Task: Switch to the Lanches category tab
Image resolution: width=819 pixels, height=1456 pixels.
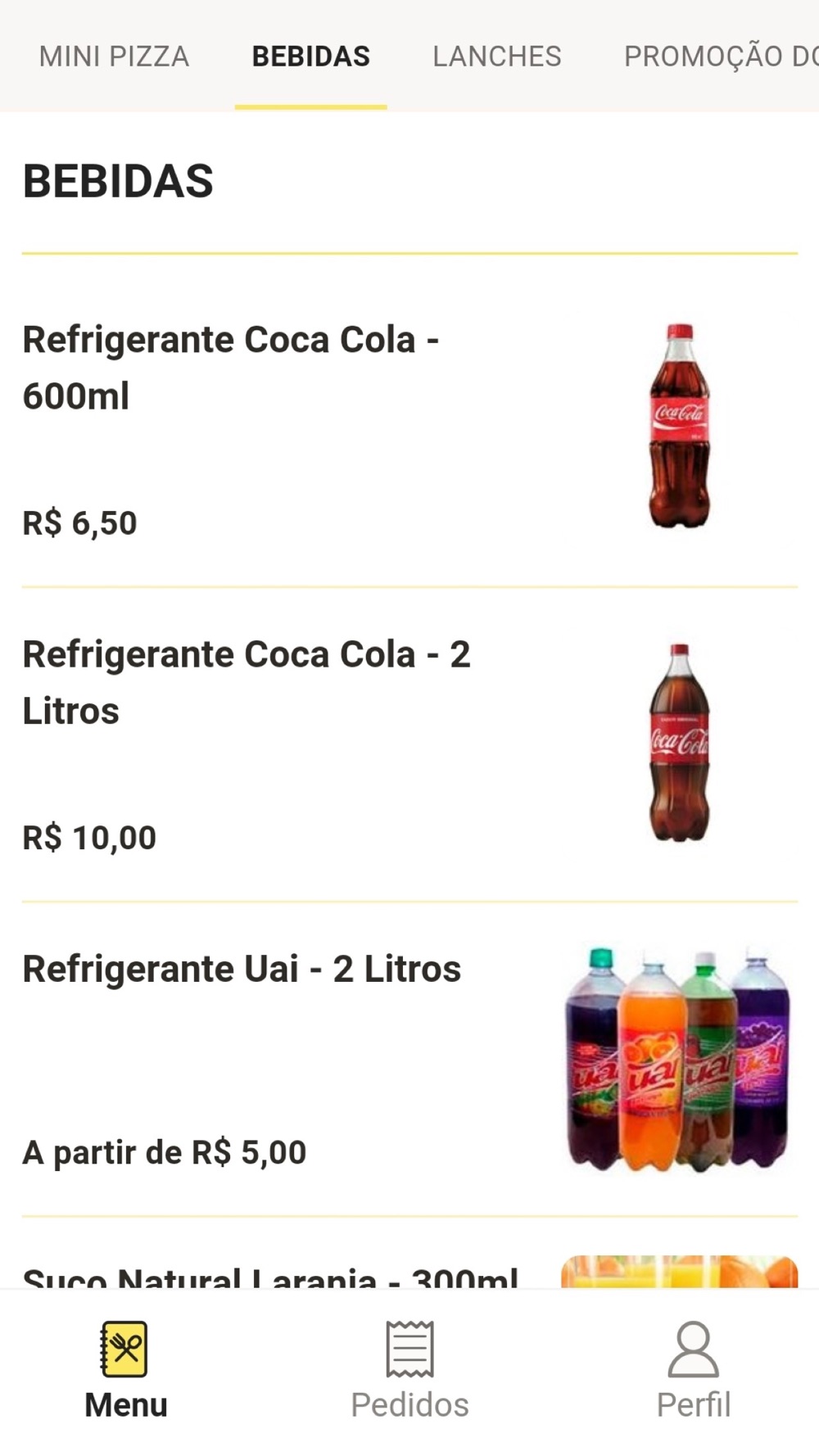Action: pos(496,57)
